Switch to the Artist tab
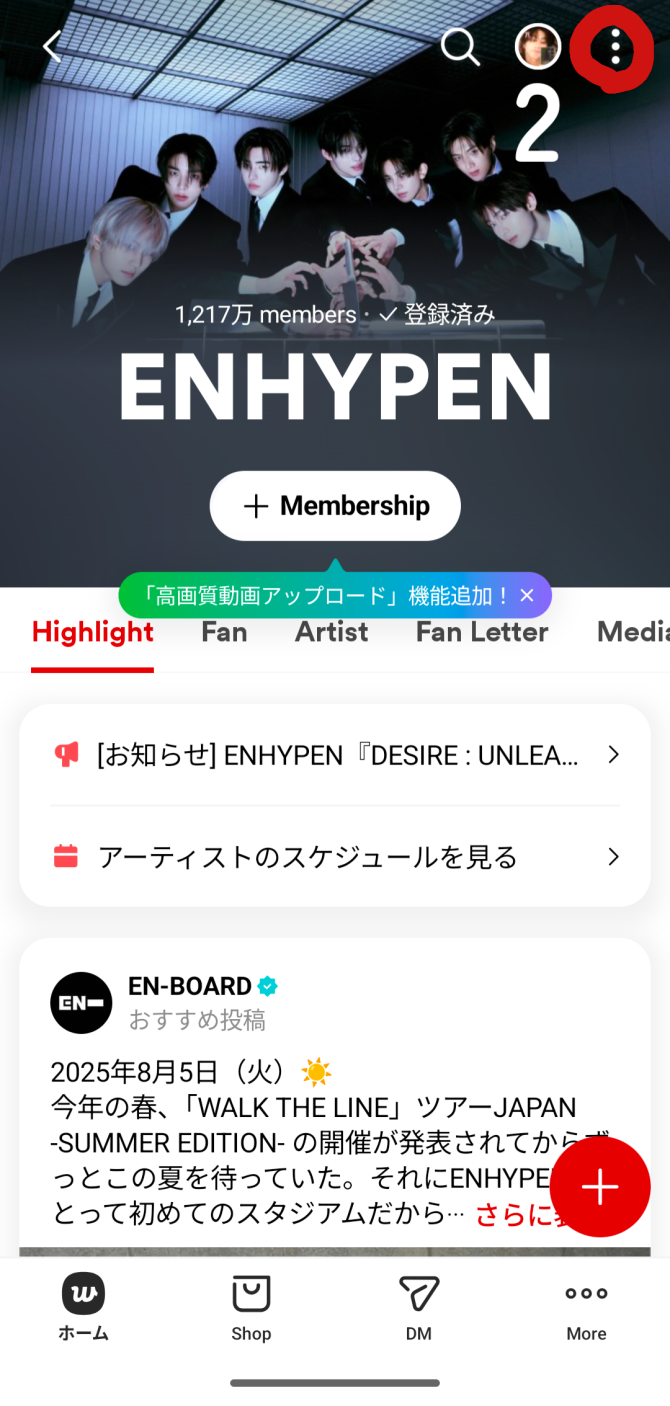670x1406 pixels. point(331,632)
